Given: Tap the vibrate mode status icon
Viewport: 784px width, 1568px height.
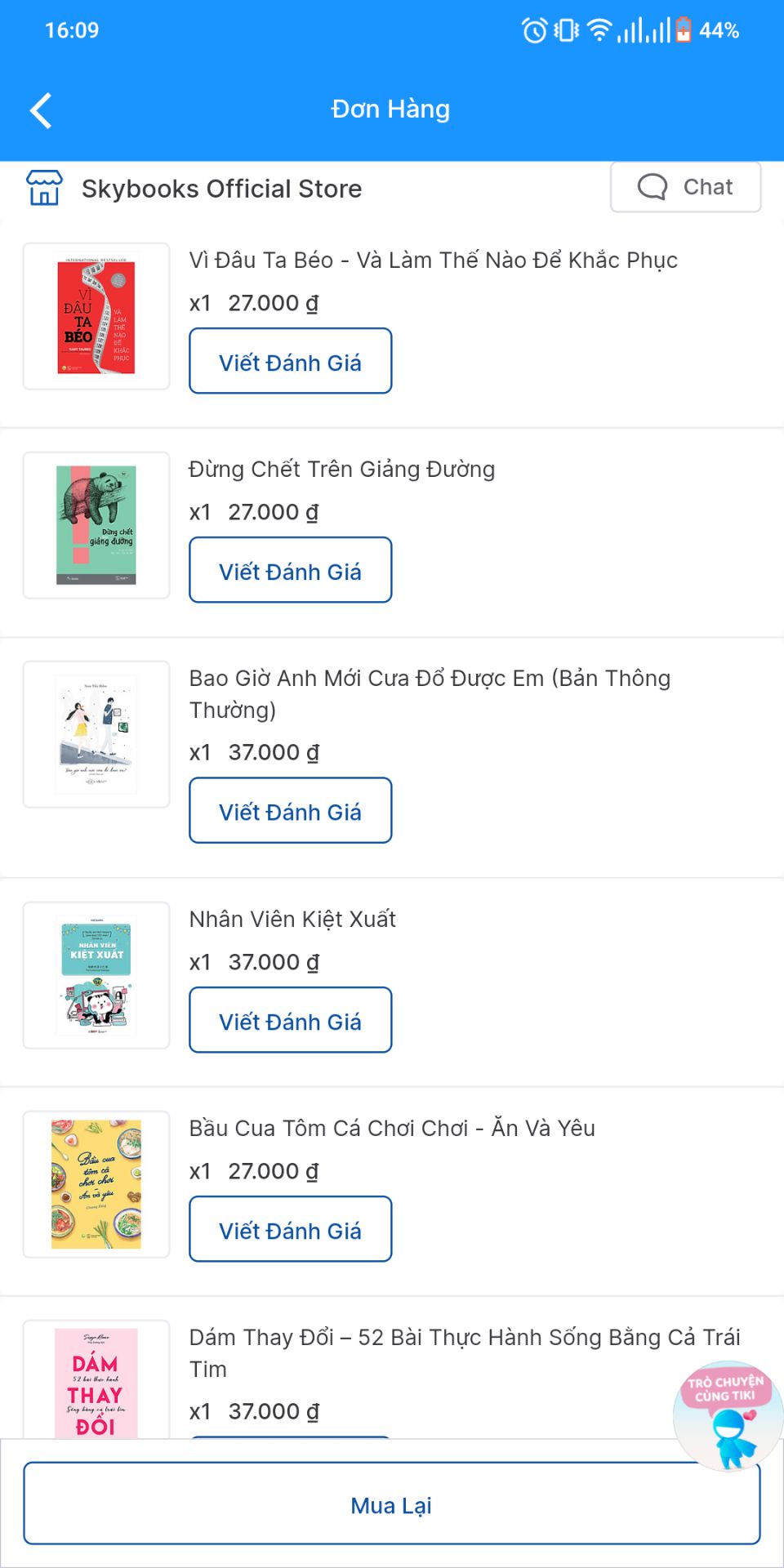Looking at the screenshot, I should pos(563,30).
